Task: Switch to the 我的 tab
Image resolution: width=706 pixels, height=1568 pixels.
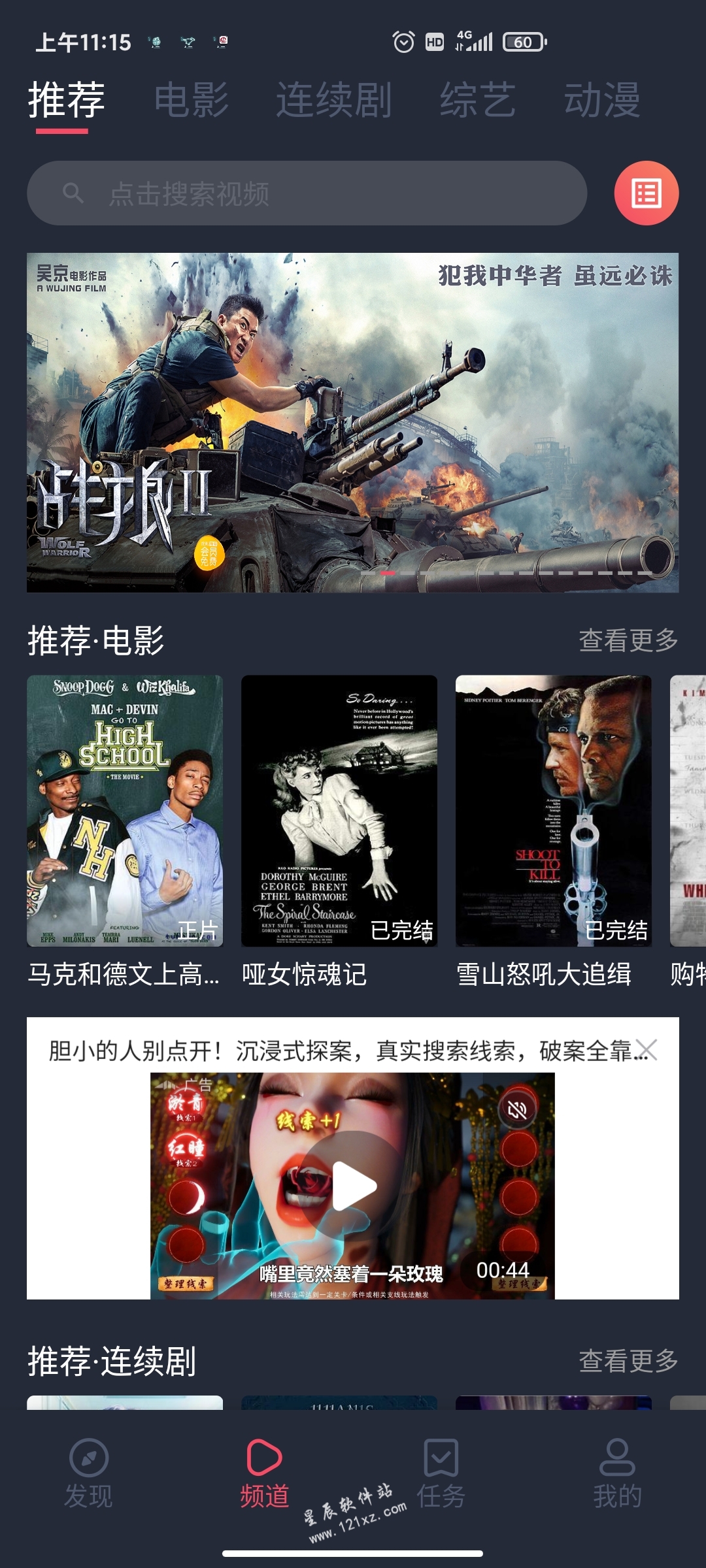Action: click(617, 1473)
